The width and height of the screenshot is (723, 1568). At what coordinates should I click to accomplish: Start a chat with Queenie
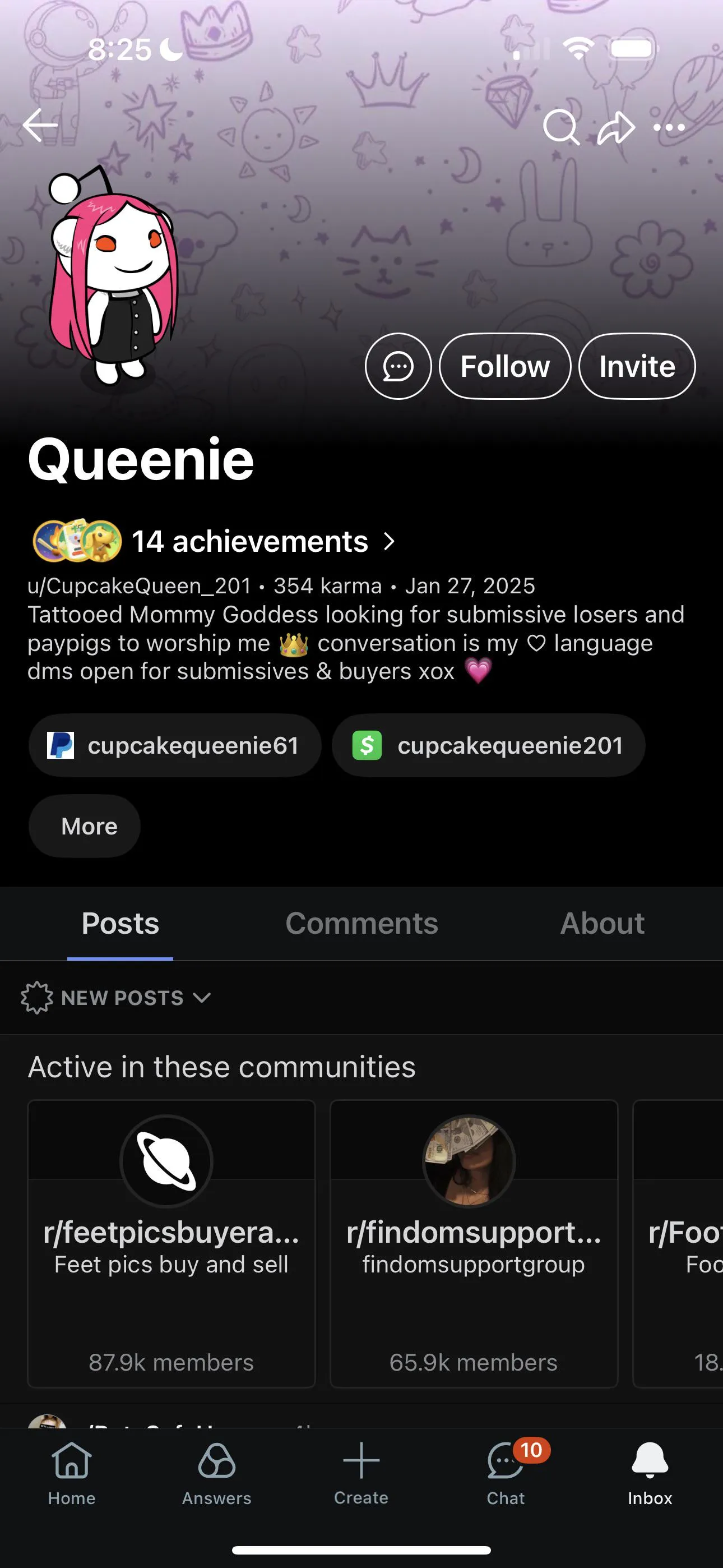click(x=398, y=366)
